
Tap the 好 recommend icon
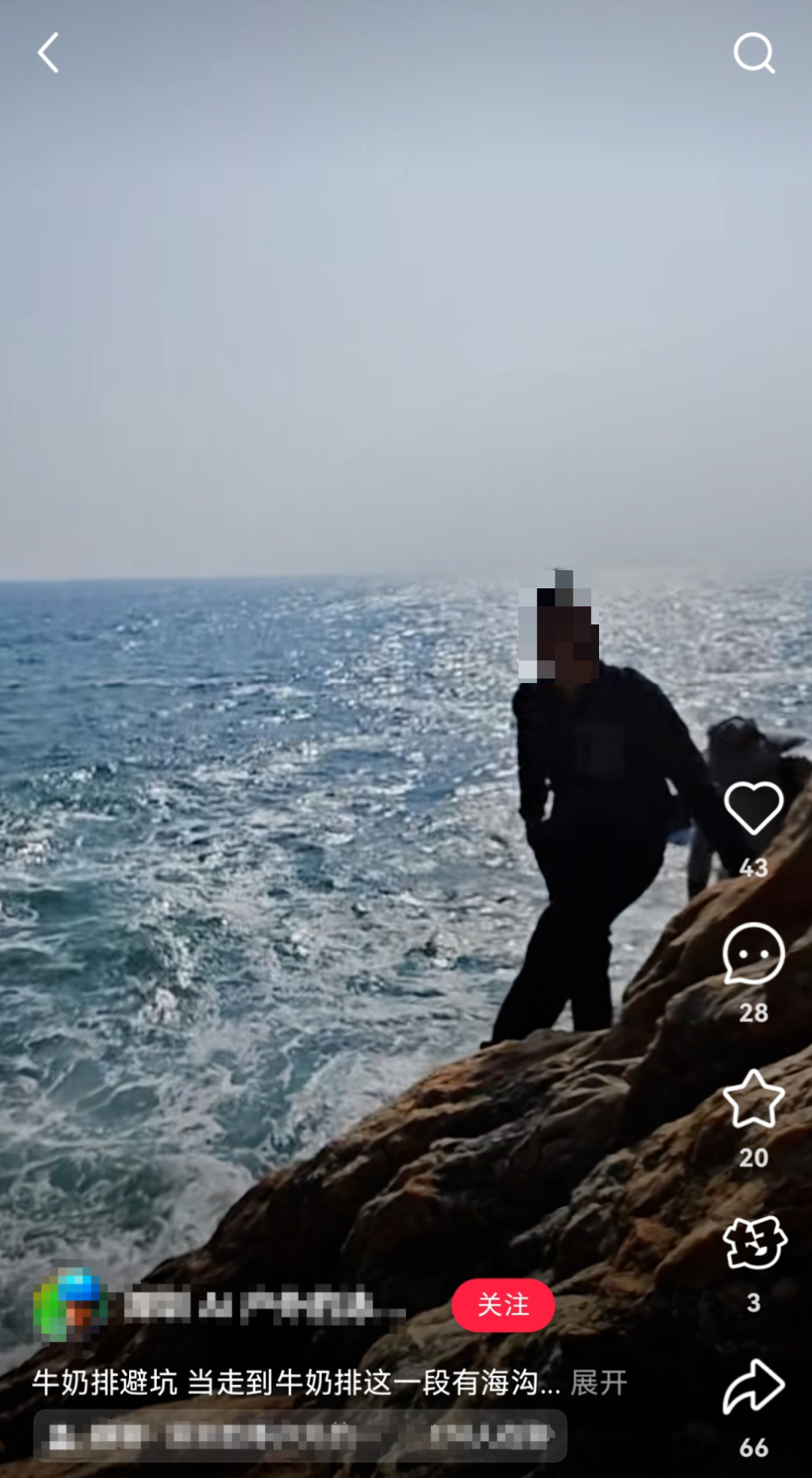click(x=754, y=1243)
